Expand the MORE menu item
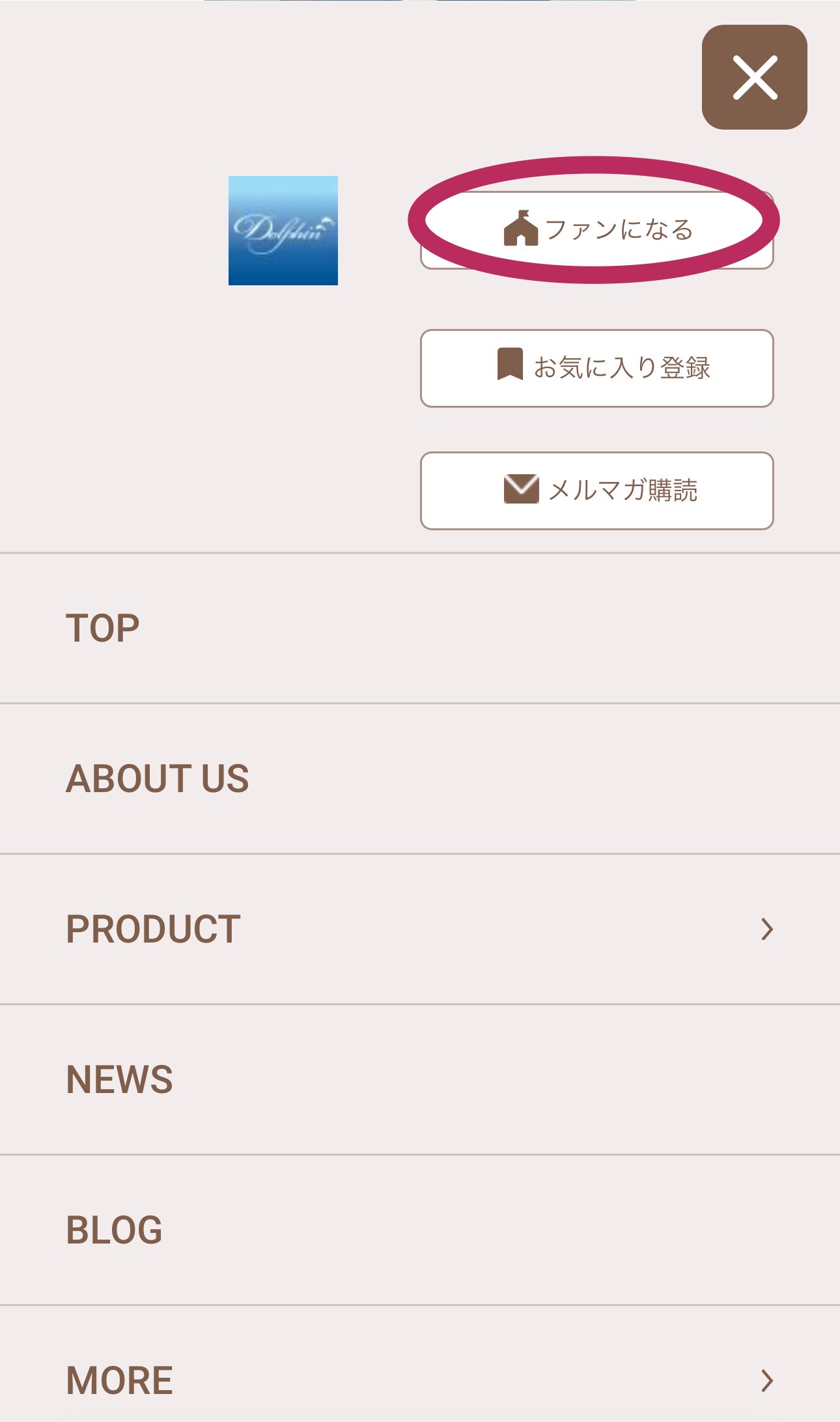Image resolution: width=840 pixels, height=1422 pixels. click(x=419, y=1380)
